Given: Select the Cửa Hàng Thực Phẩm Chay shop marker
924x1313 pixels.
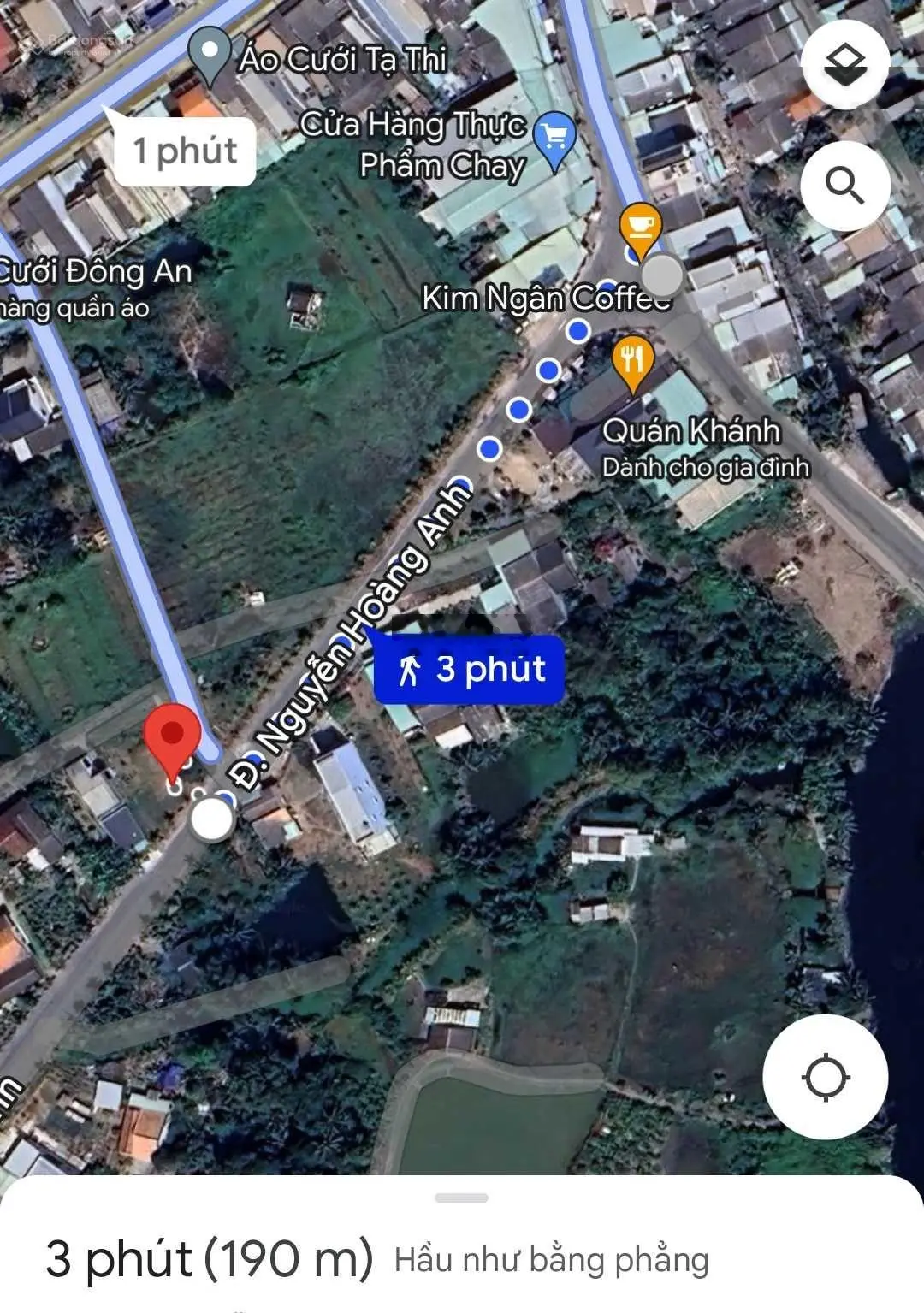Looking at the screenshot, I should click(x=554, y=137).
